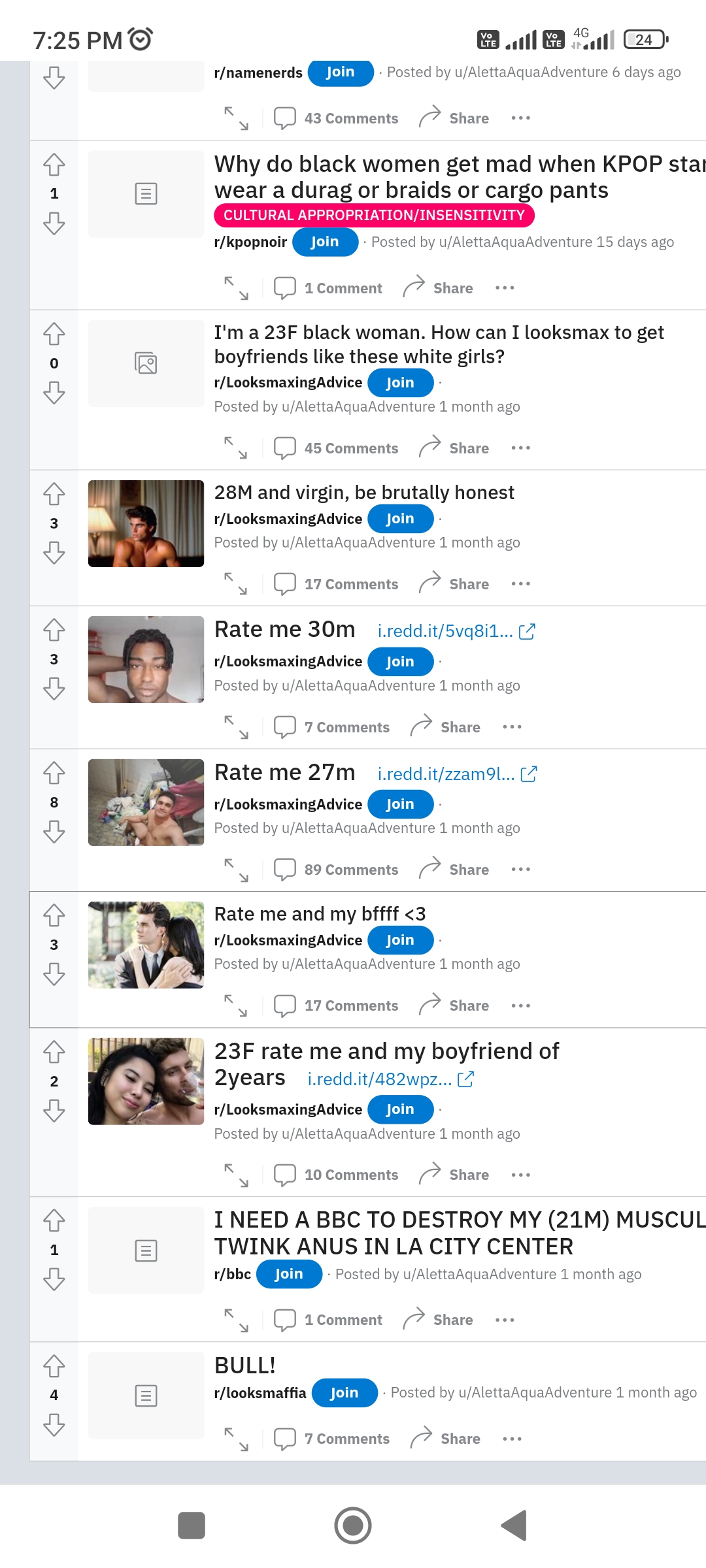
Task: Open the 'Rate me 30m' post thumbnail
Action: (146, 659)
